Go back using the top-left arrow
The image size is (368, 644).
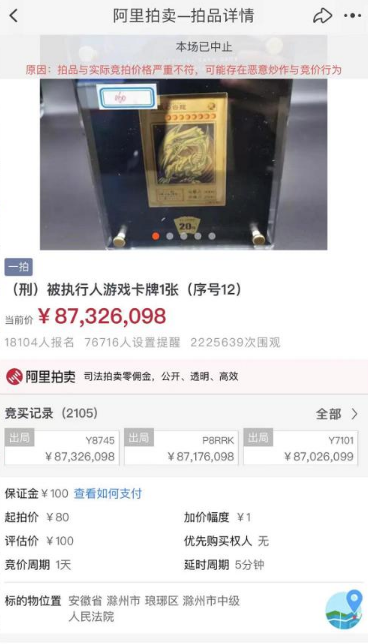tap(14, 16)
